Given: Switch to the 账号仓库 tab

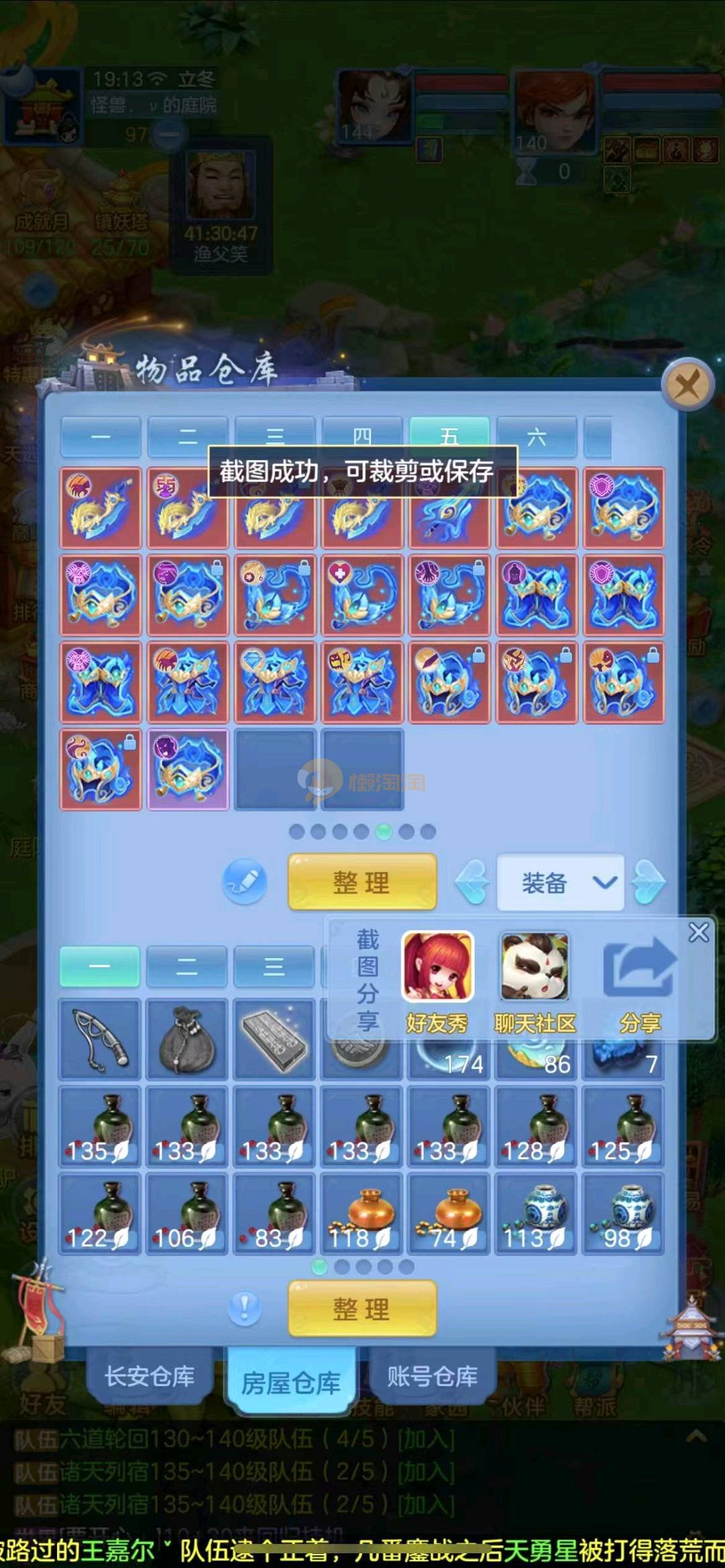Looking at the screenshot, I should coord(432,1376).
